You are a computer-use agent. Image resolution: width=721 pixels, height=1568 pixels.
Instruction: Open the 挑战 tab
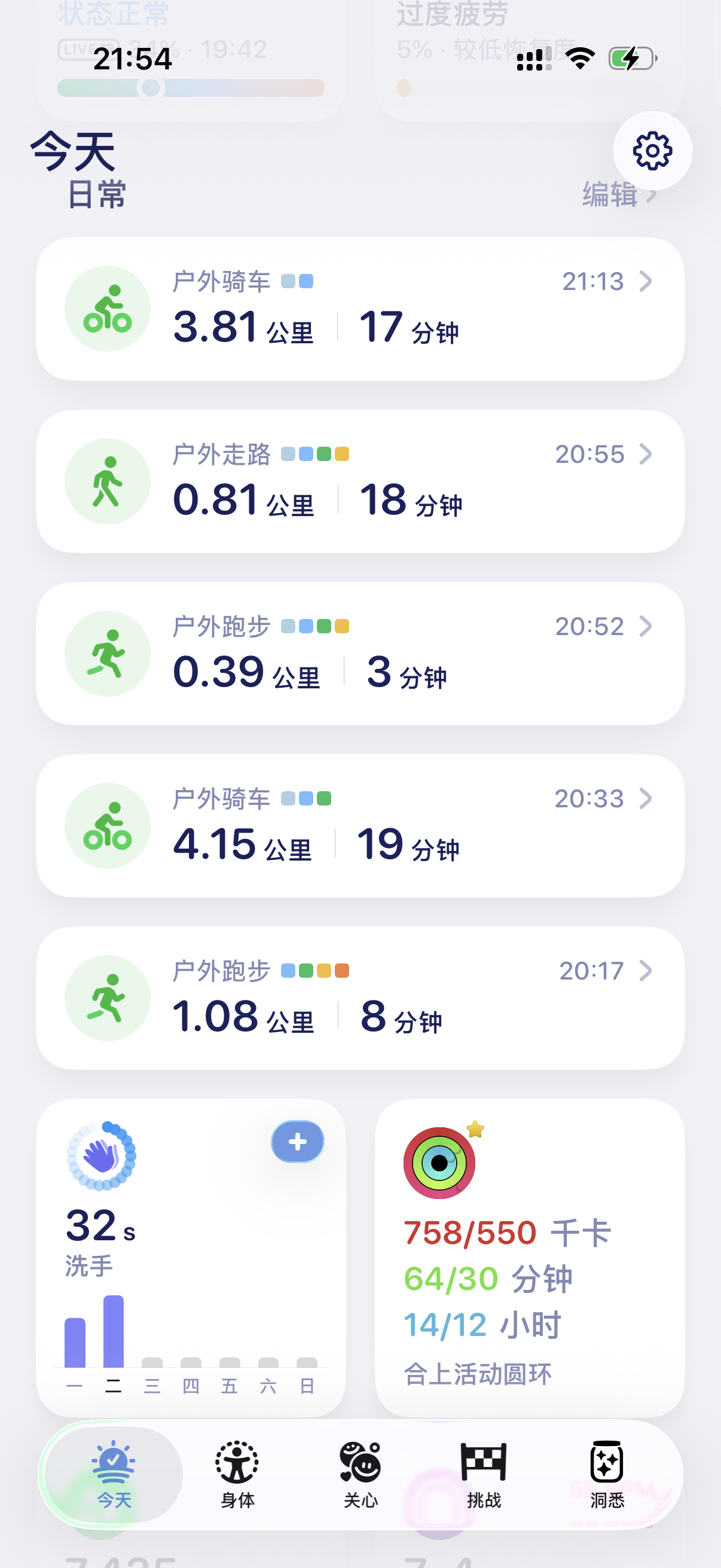pyautogui.click(x=484, y=1474)
